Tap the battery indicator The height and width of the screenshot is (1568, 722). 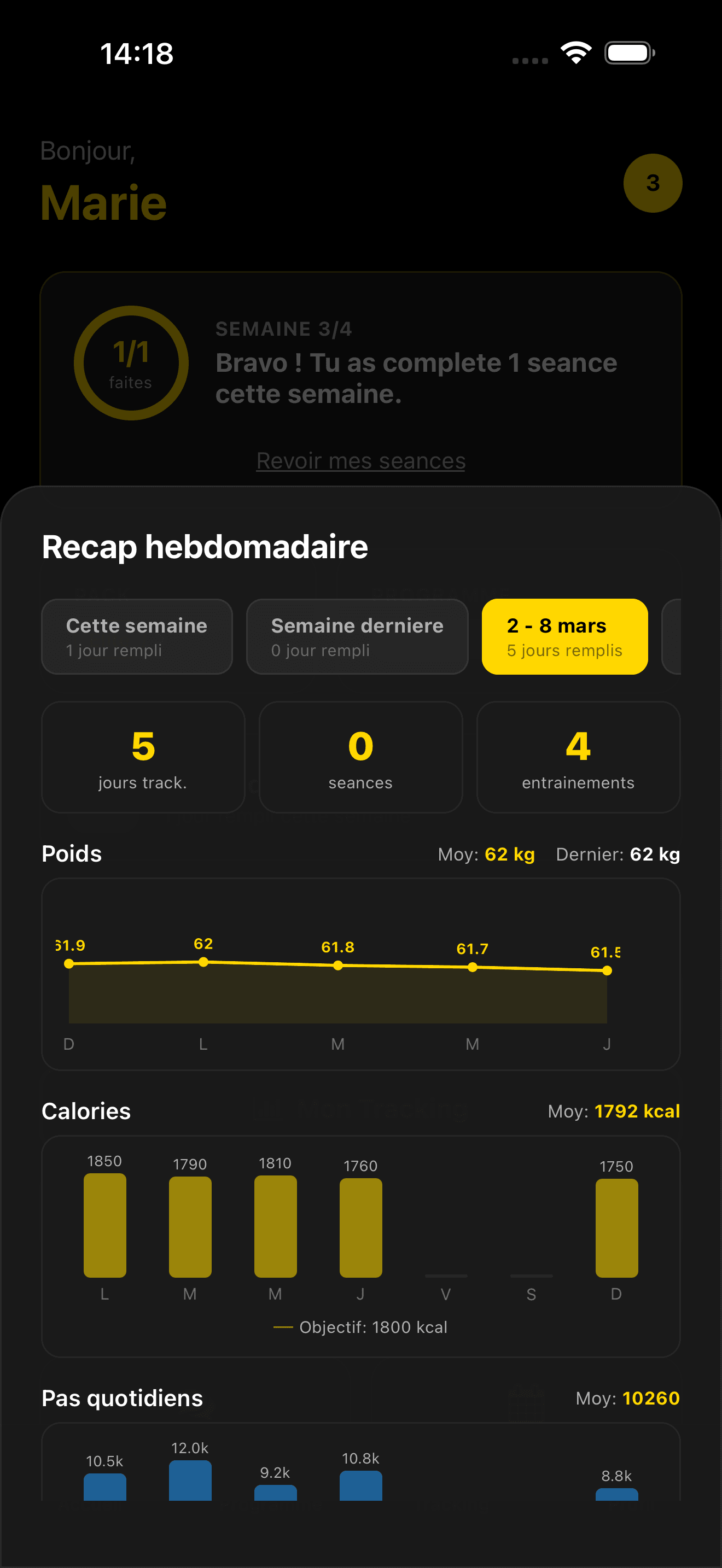tap(628, 54)
